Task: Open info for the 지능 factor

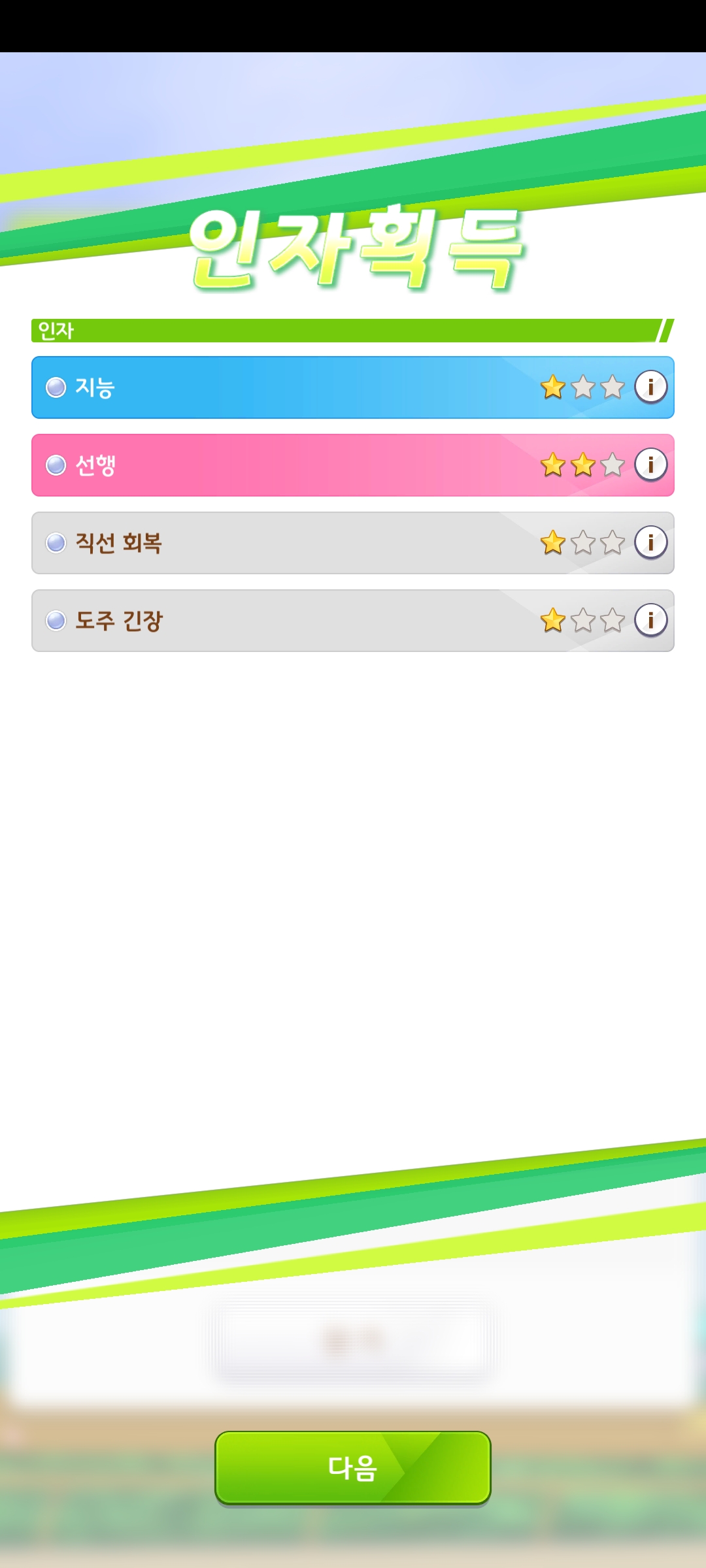Action: (650, 387)
